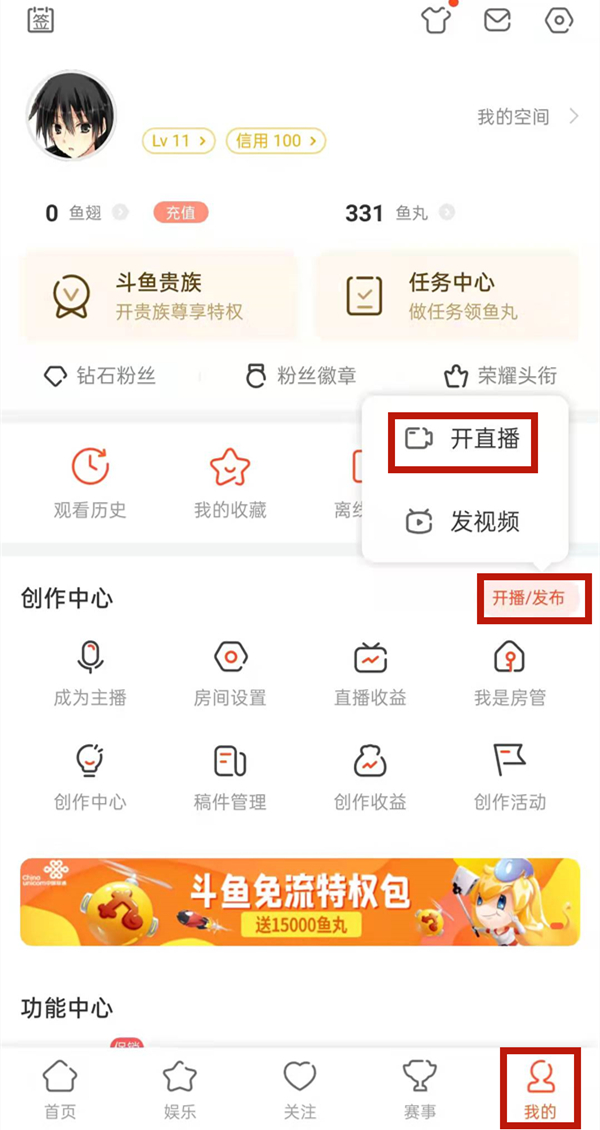Open 成为主播 option

(x=90, y=672)
